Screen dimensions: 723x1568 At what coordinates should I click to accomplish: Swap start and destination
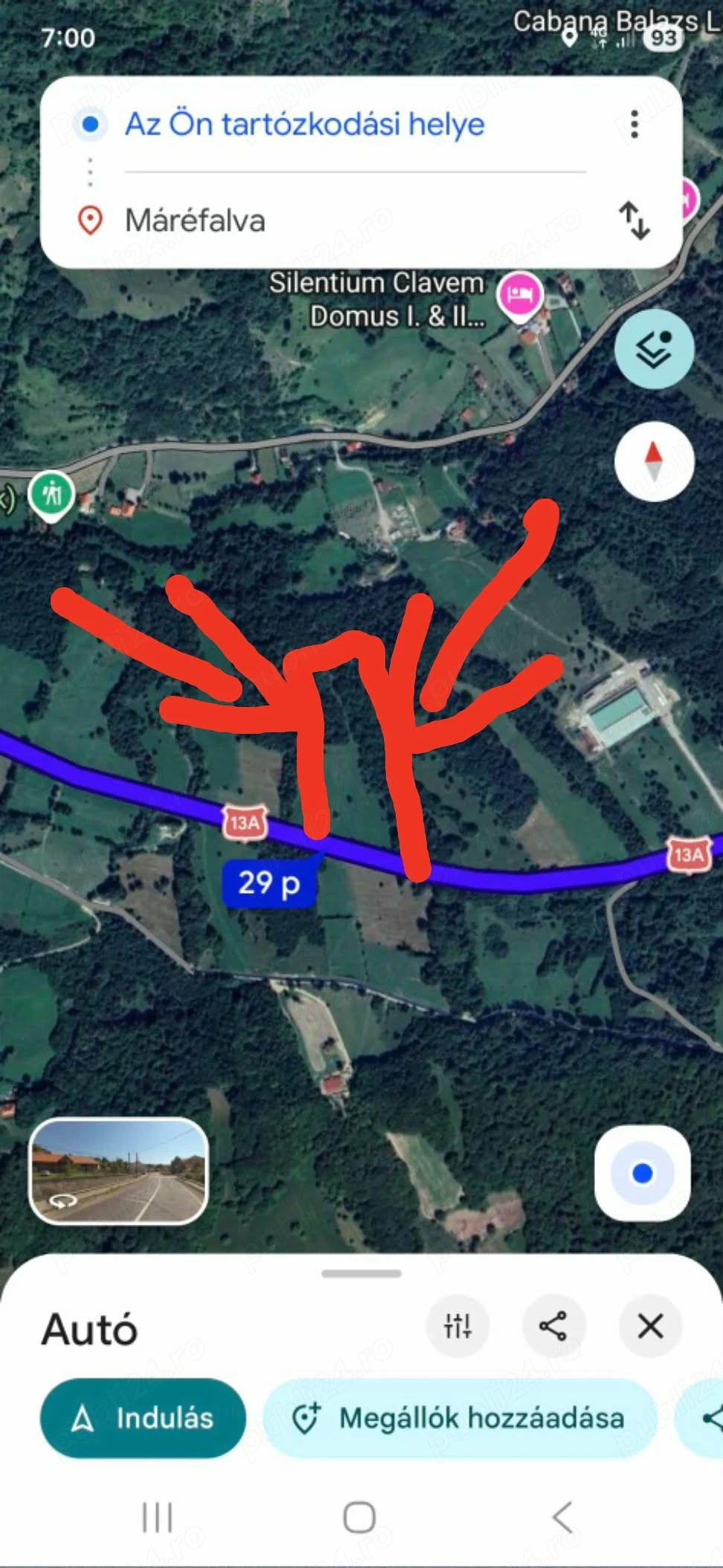coord(634,220)
